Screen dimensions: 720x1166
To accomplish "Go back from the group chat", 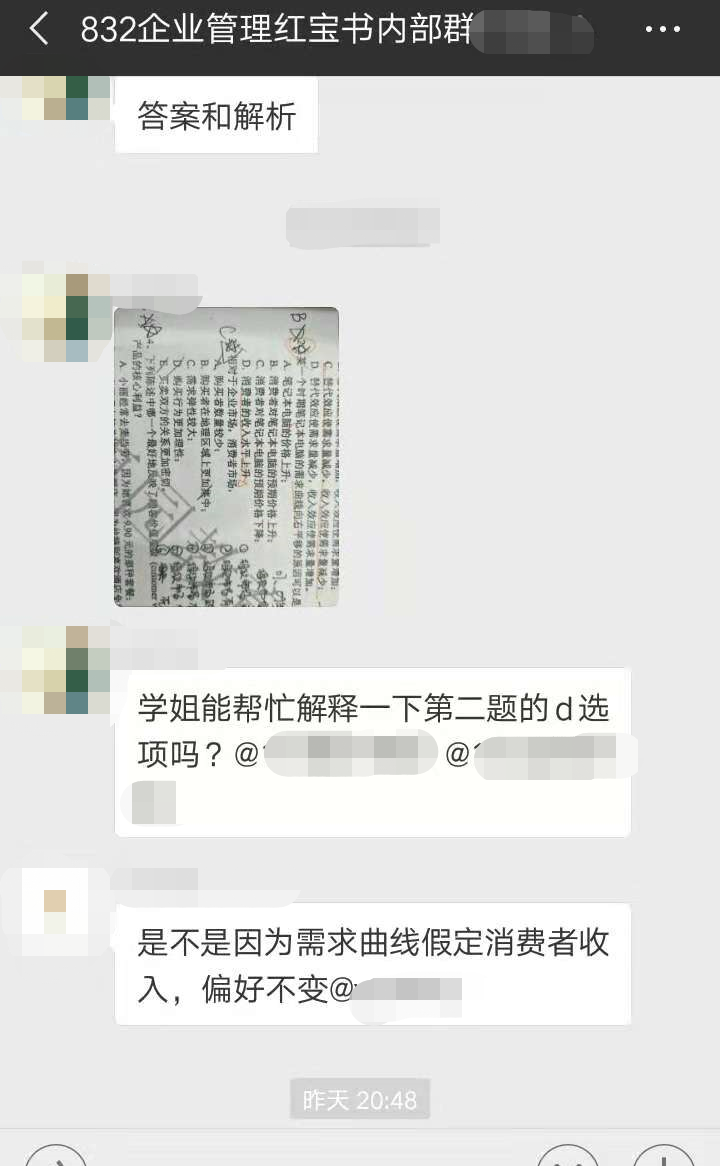I will coord(38,30).
